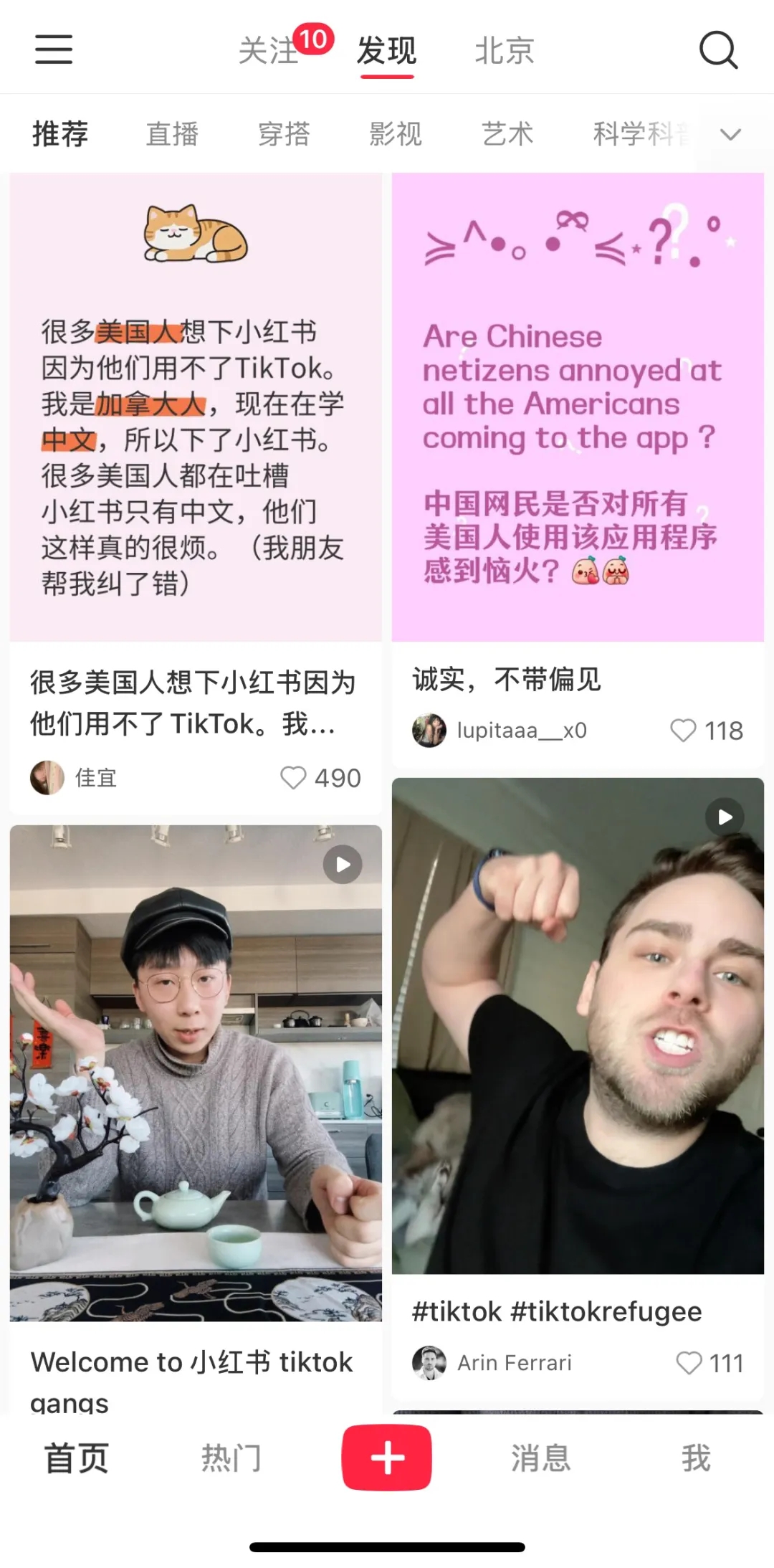Screen dimensions: 774x1568
Task: Play the Welcome to 小红书 video
Action: pos(196,1073)
